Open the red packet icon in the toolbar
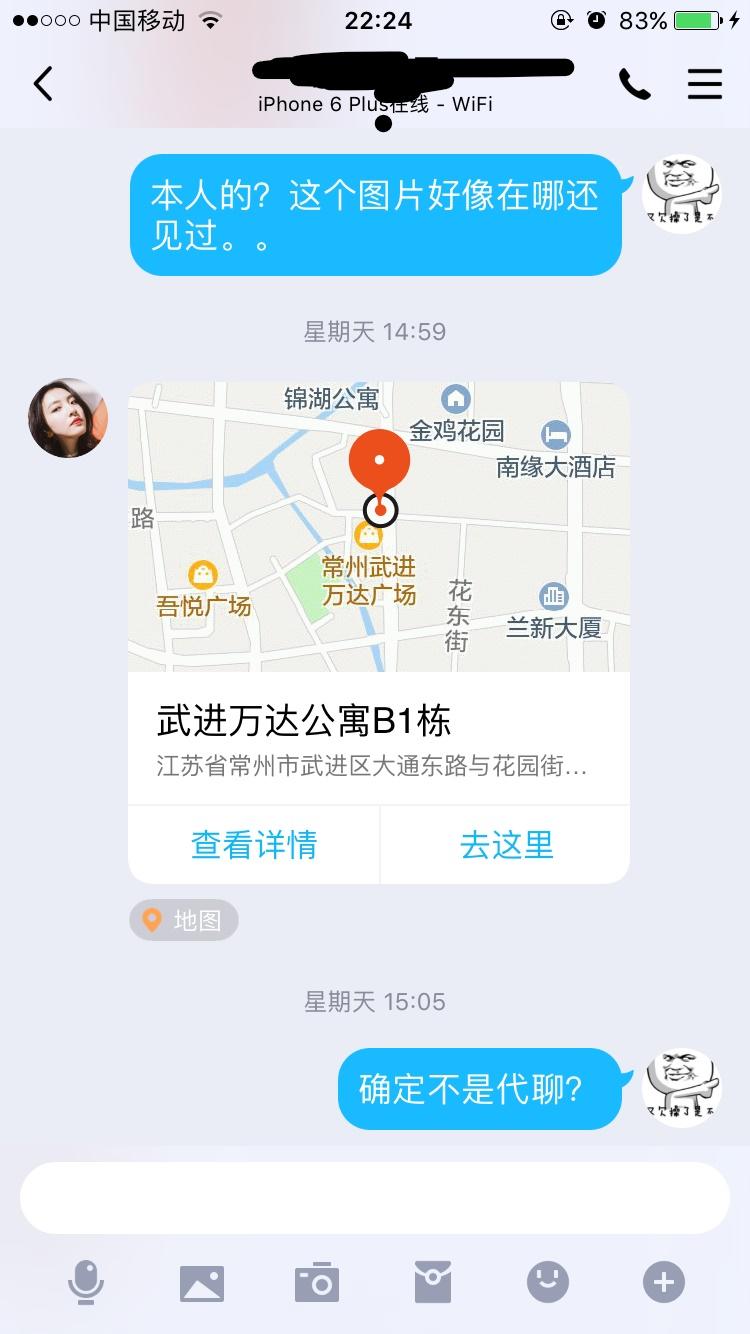 432,1281
